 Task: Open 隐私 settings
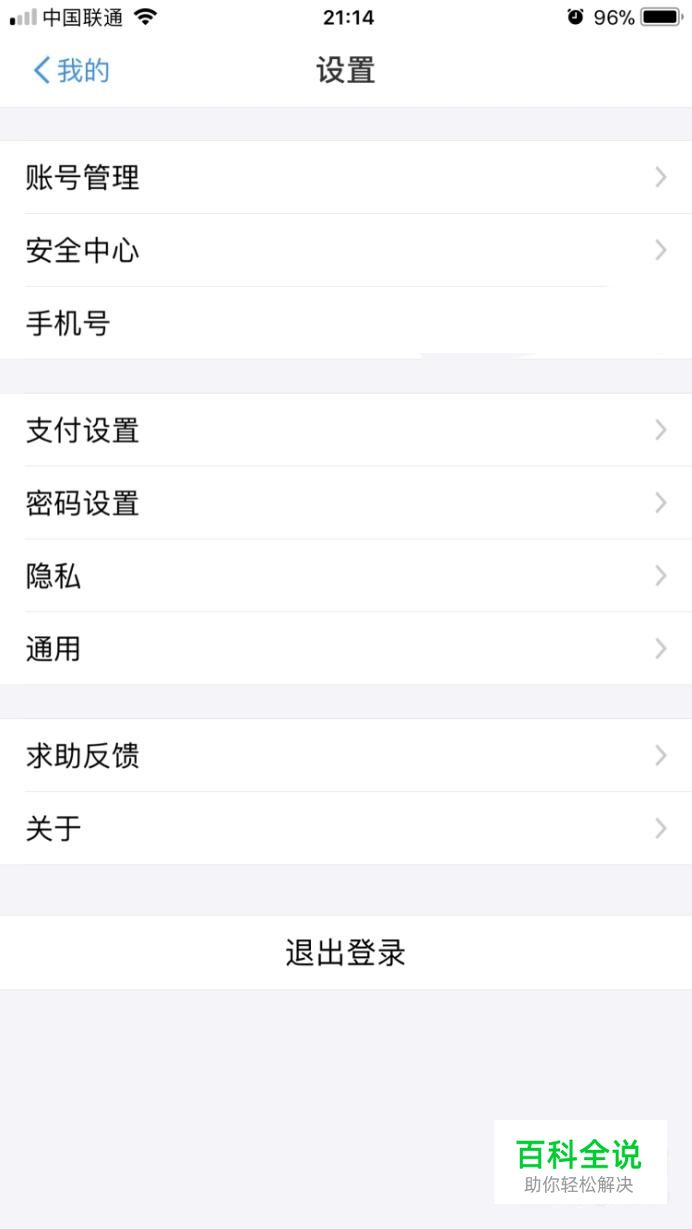[346, 576]
